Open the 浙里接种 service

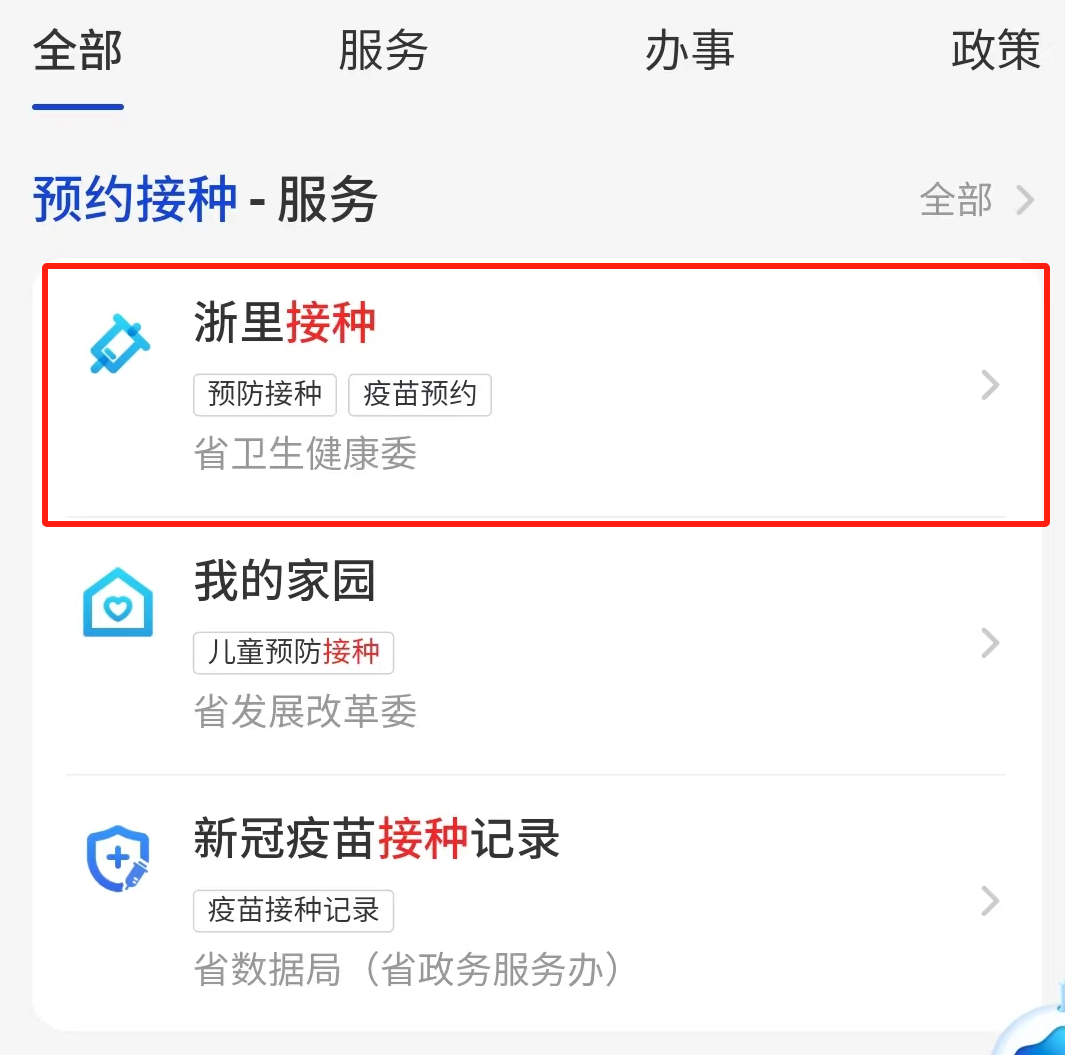(x=540, y=390)
